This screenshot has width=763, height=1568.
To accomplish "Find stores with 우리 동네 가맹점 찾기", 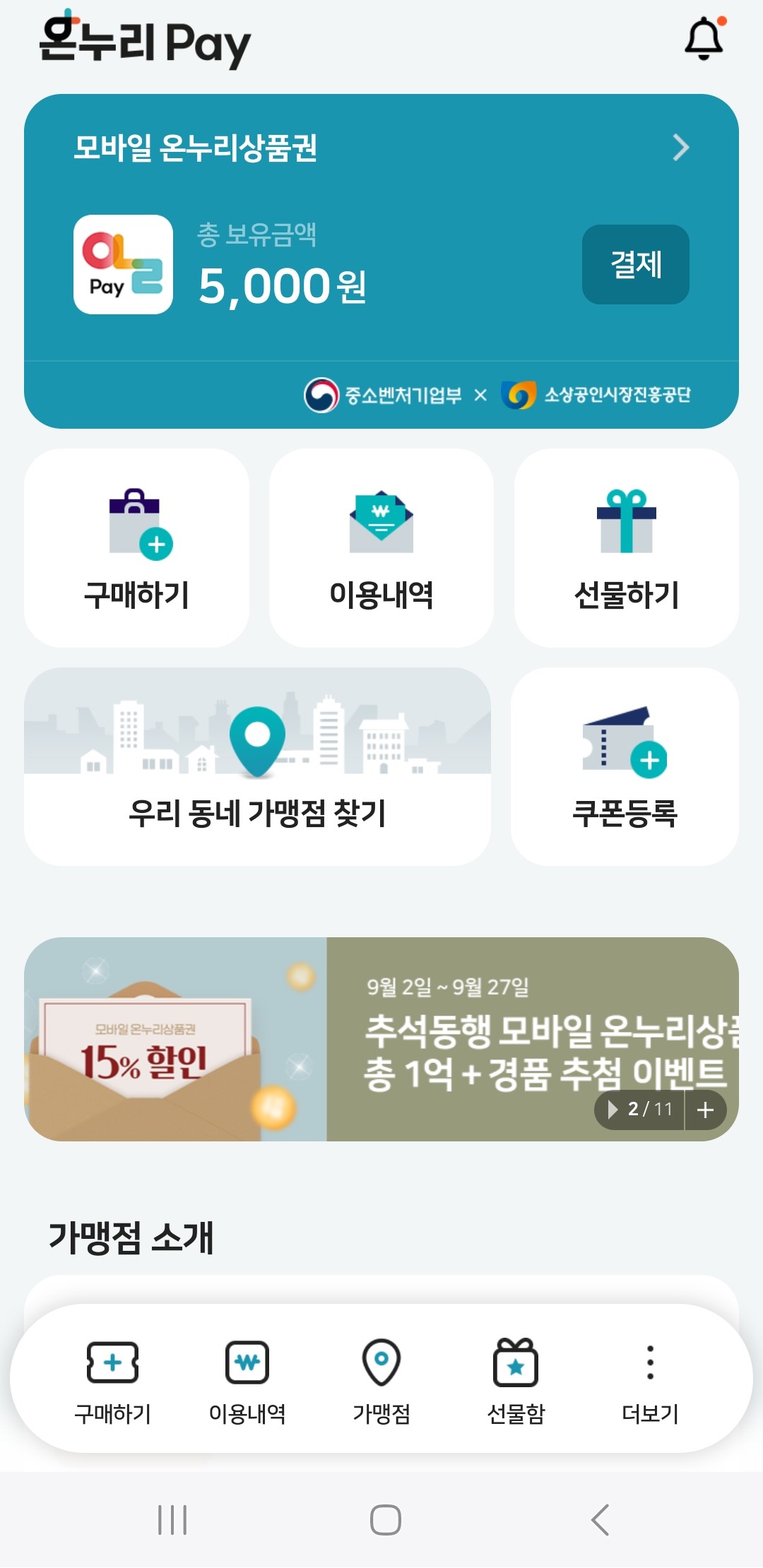I will tap(257, 766).
